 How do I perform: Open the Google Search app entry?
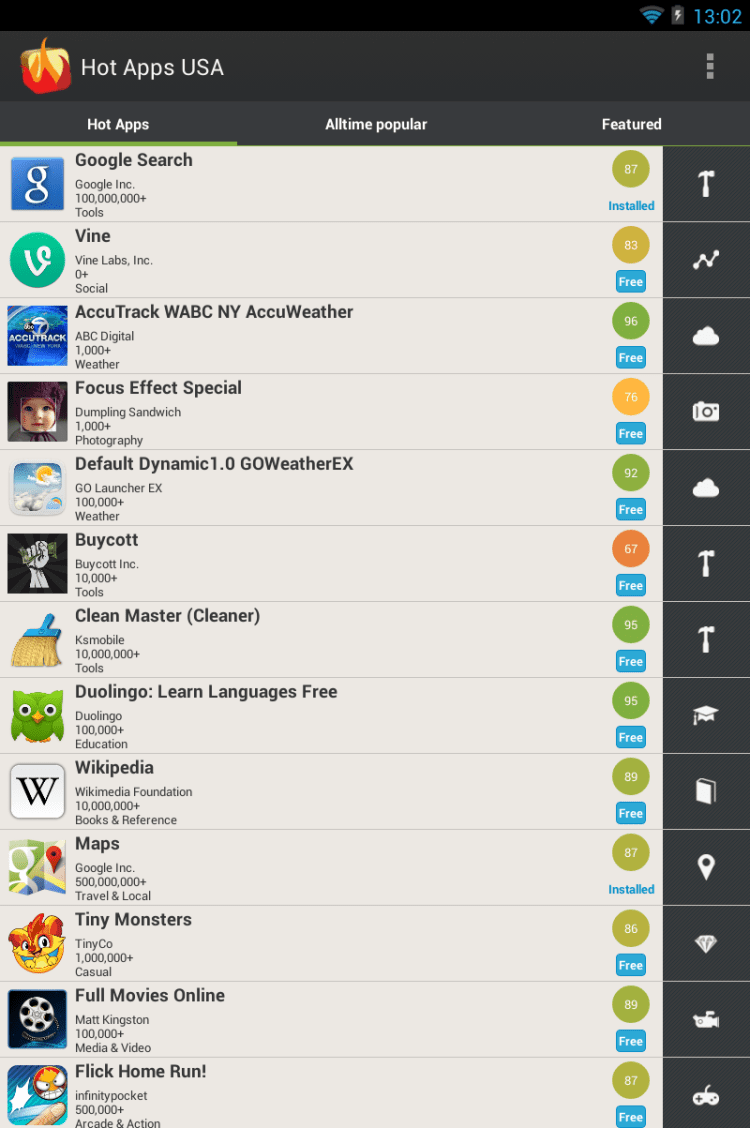coord(300,184)
